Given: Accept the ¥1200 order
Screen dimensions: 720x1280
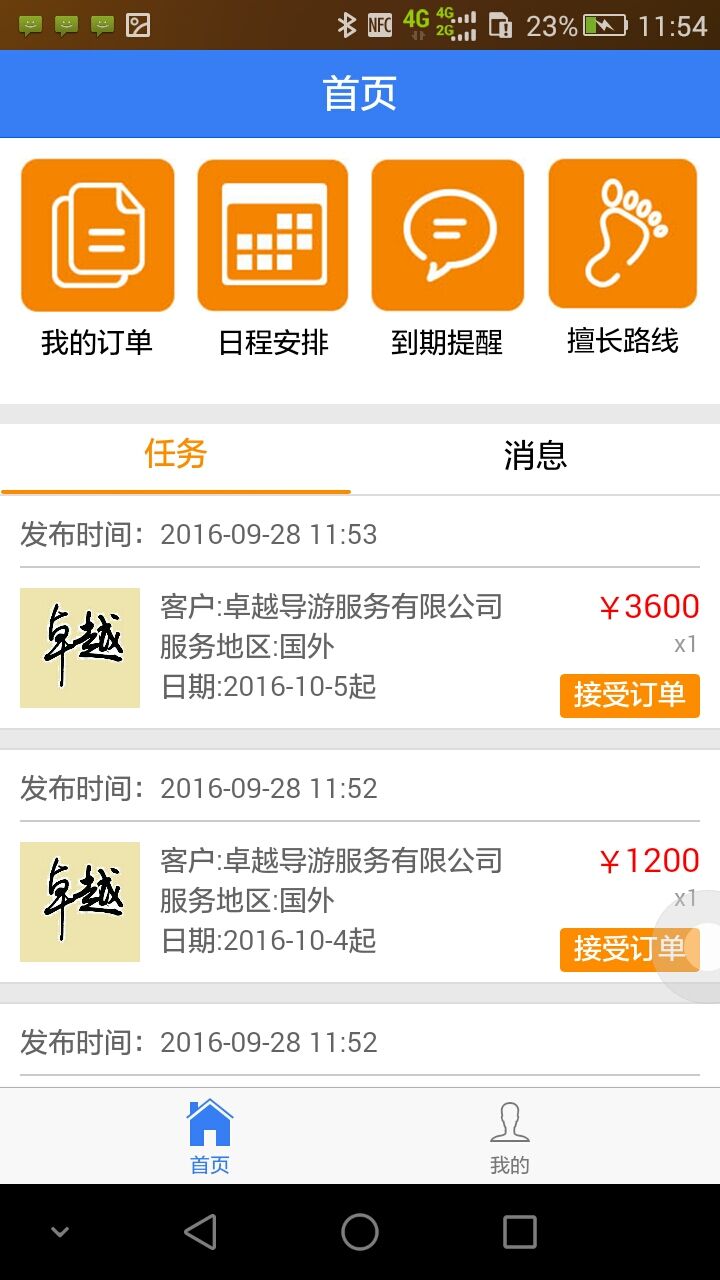Looking at the screenshot, I should 627,949.
